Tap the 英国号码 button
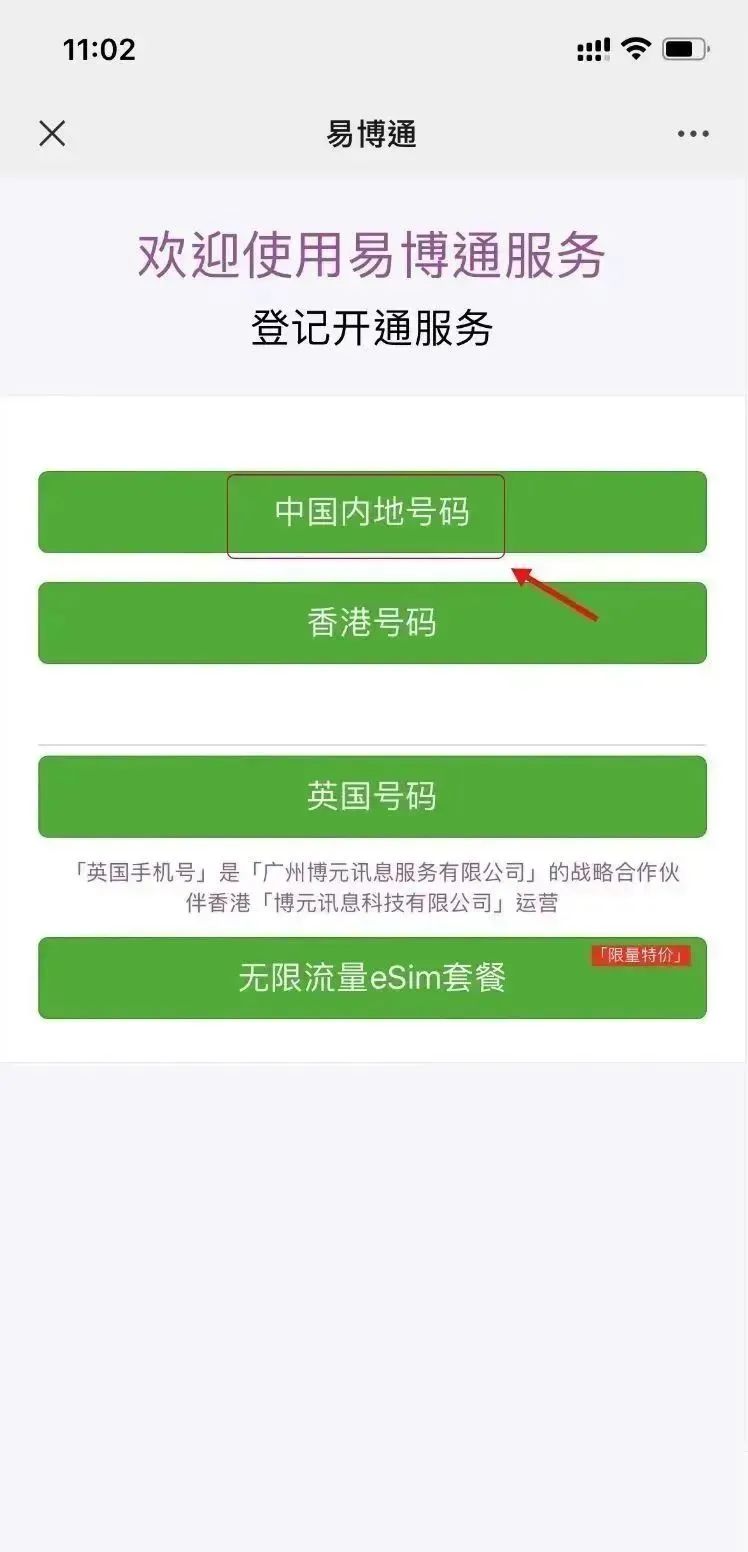This screenshot has height=1552, width=748. (372, 797)
